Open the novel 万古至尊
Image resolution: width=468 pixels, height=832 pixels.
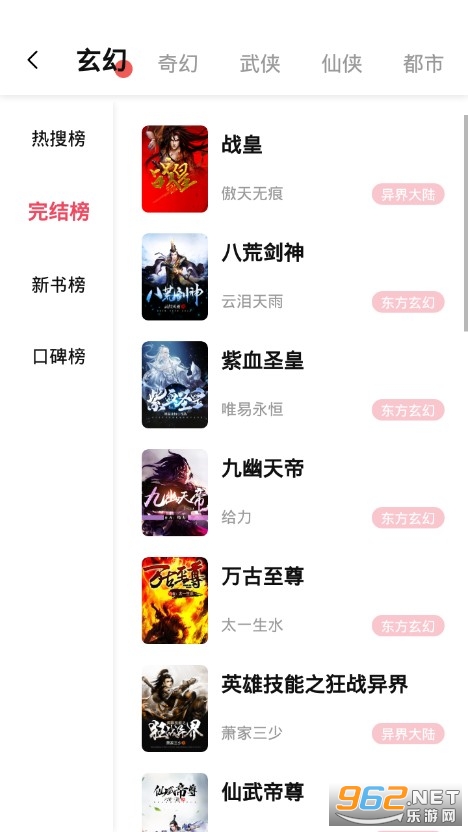point(293,601)
